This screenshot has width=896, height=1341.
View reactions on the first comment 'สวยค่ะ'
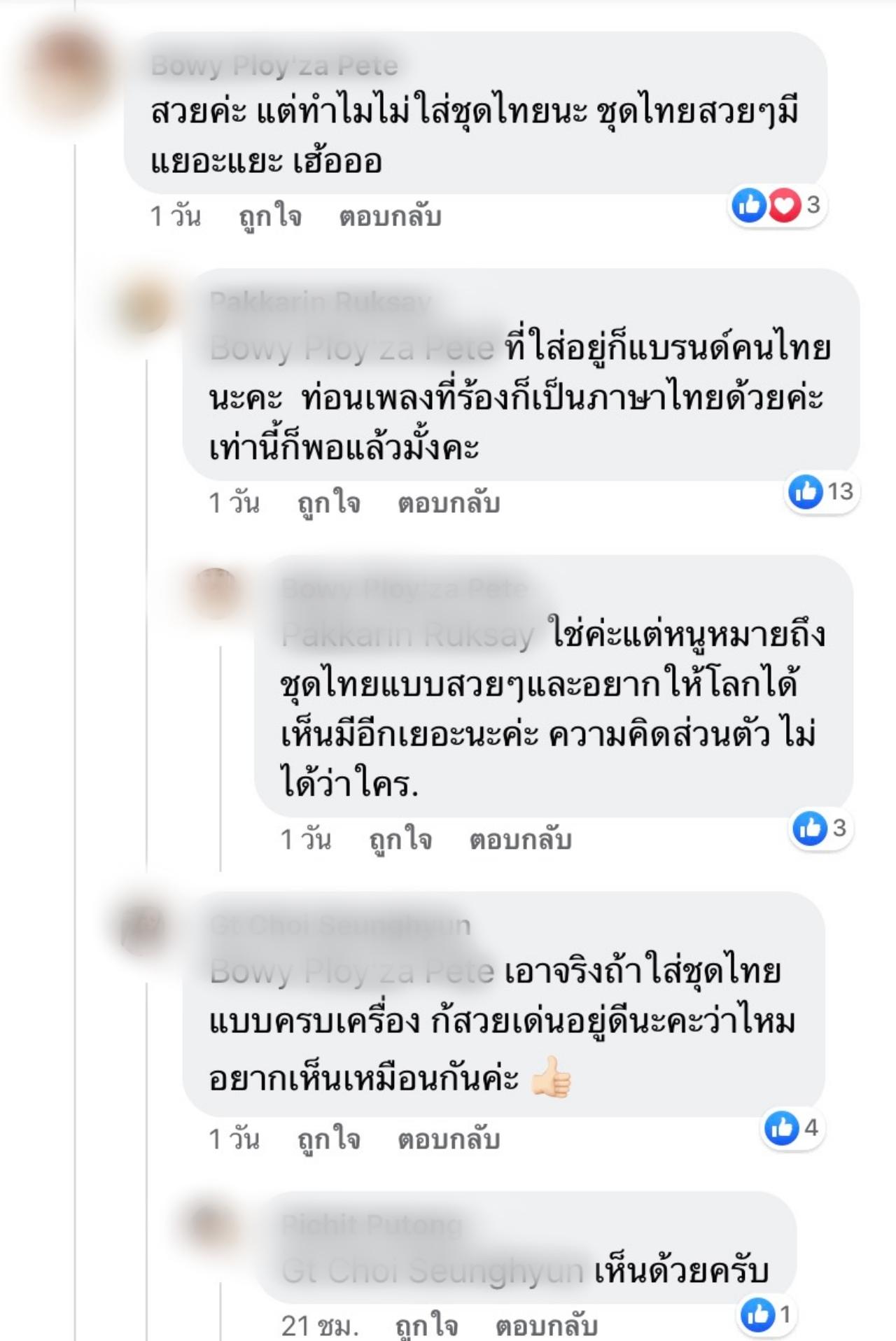click(776, 206)
